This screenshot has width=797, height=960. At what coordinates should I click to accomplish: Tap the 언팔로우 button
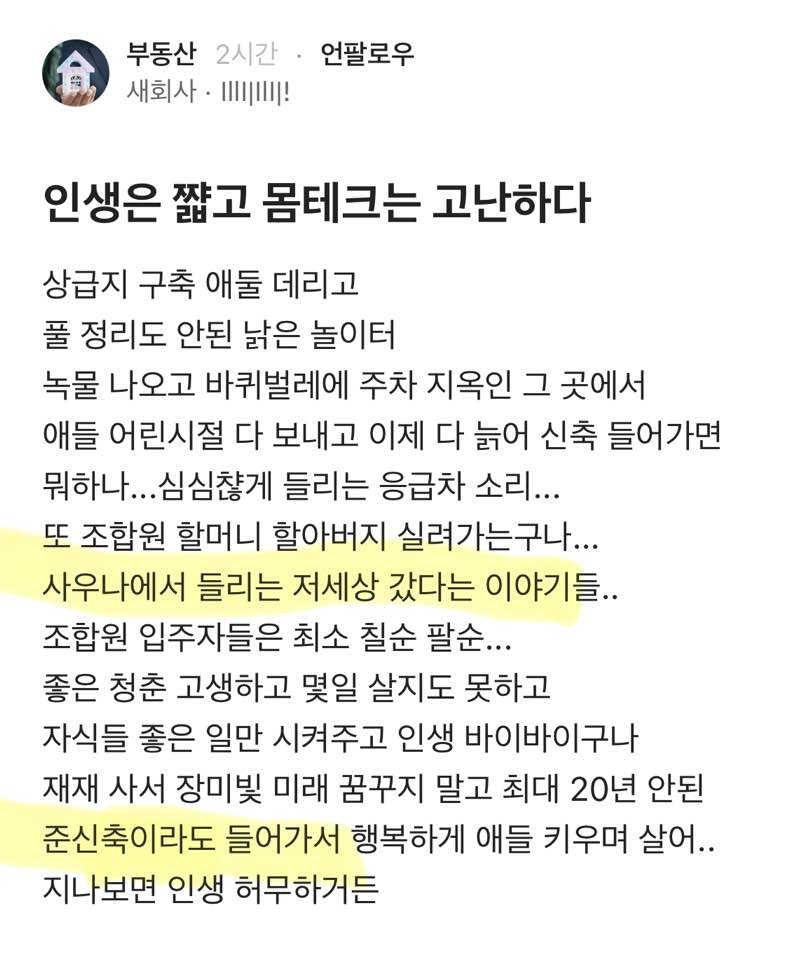pos(367,54)
